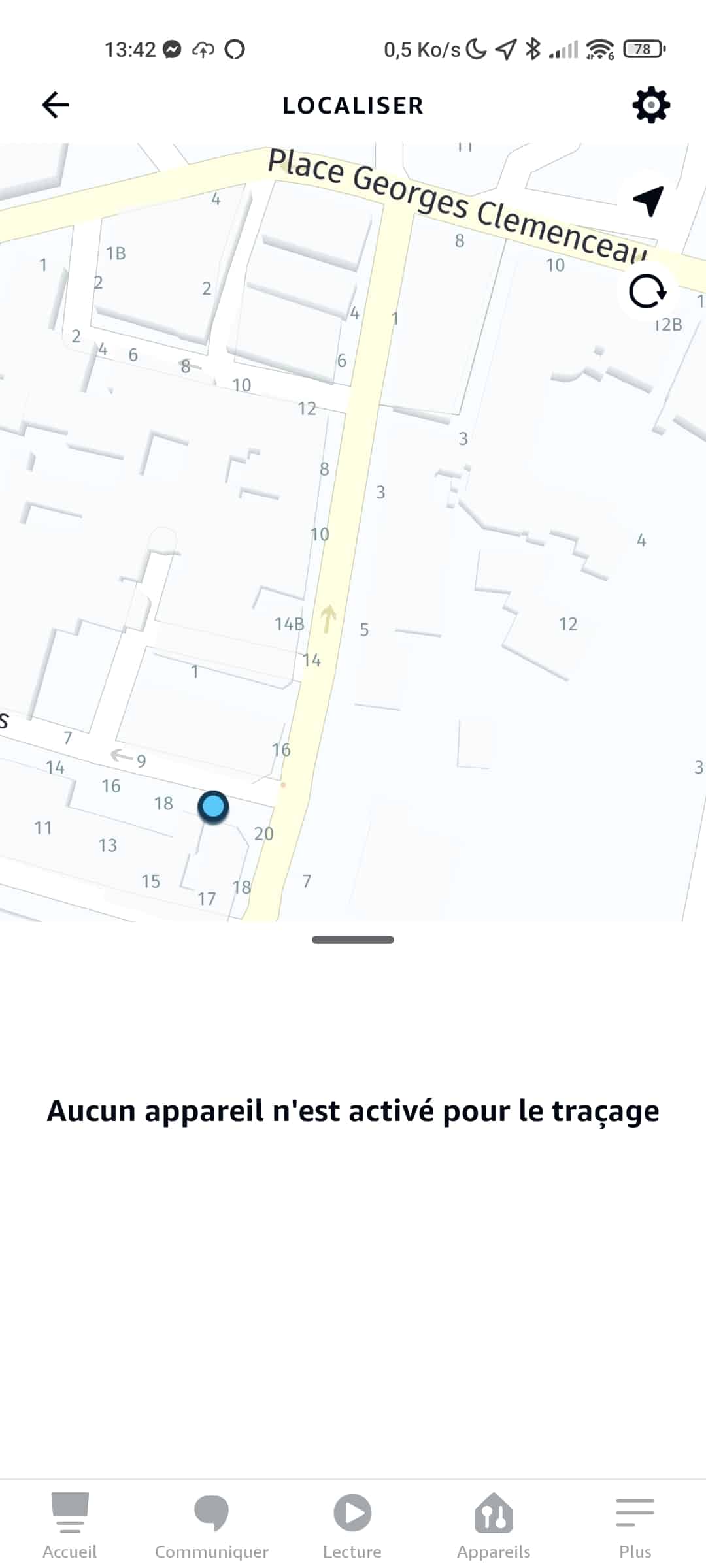Tap the bottom sheet handle
Screen dimensions: 706x1568
(x=353, y=939)
